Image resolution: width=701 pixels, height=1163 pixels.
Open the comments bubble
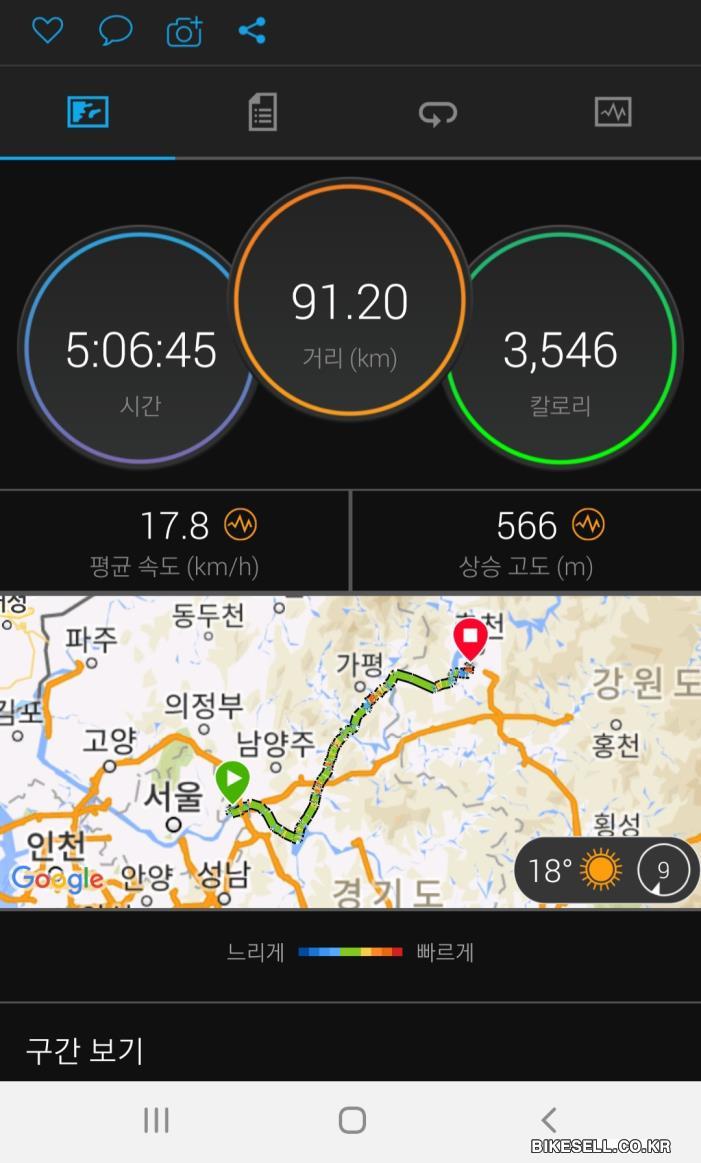[x=116, y=31]
